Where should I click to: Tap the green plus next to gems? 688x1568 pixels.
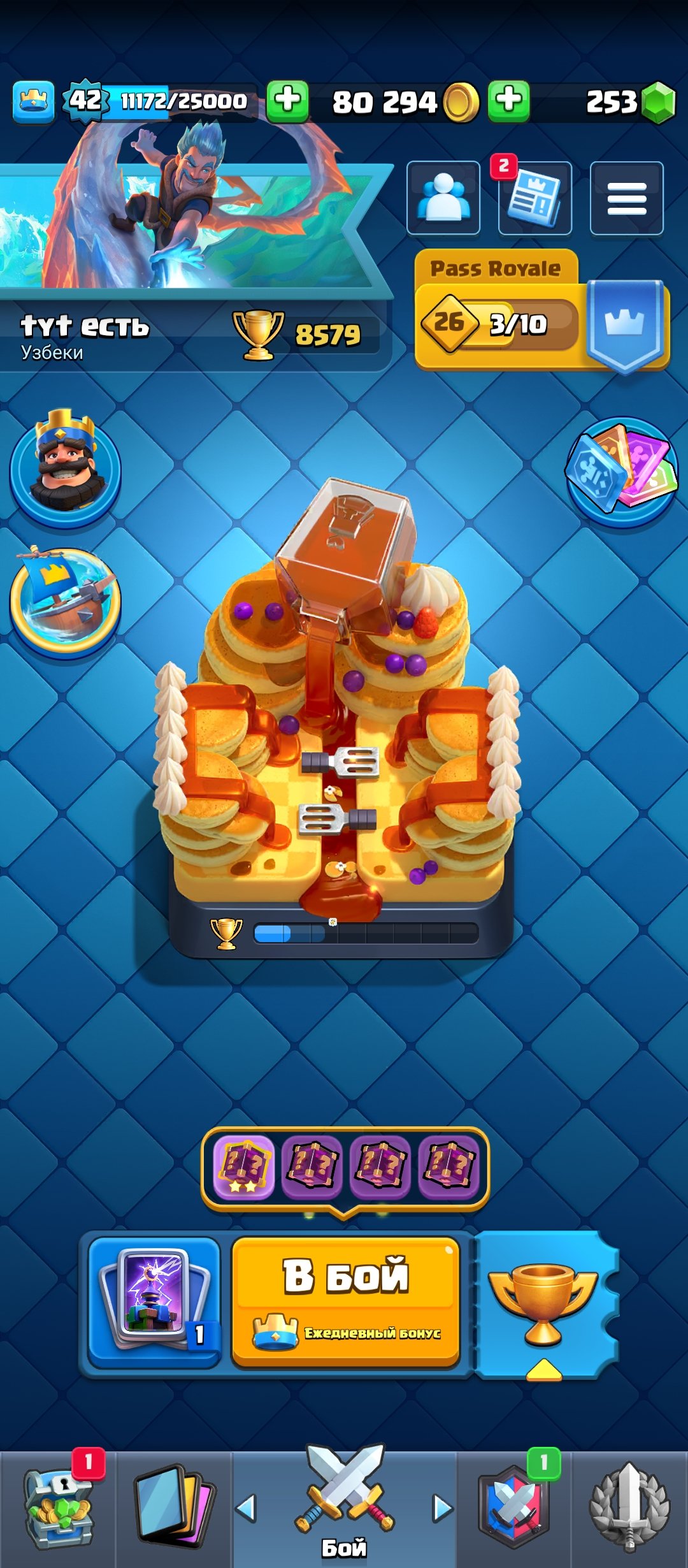[508, 101]
